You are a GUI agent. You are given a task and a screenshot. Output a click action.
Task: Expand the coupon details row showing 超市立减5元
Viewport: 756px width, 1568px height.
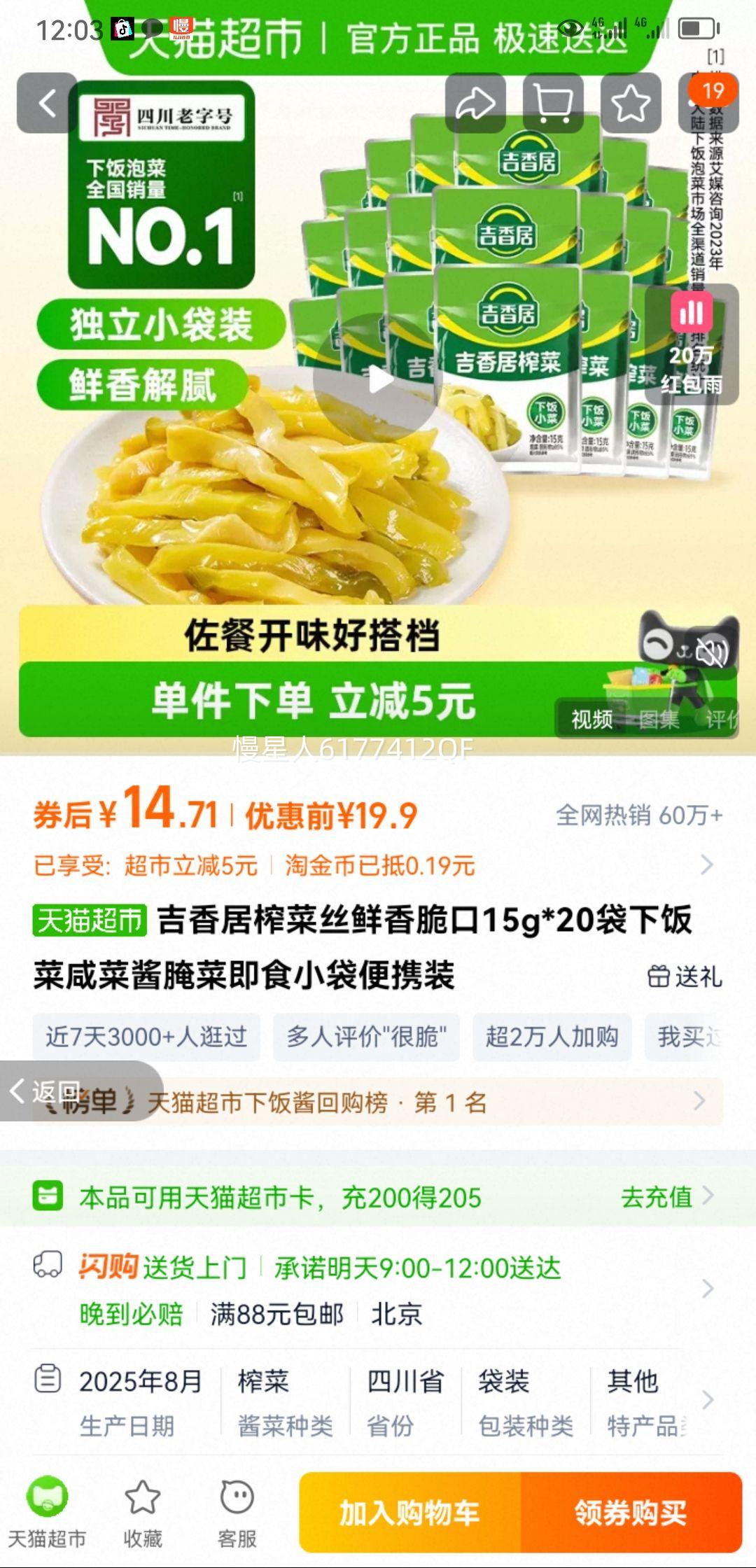[x=709, y=867]
